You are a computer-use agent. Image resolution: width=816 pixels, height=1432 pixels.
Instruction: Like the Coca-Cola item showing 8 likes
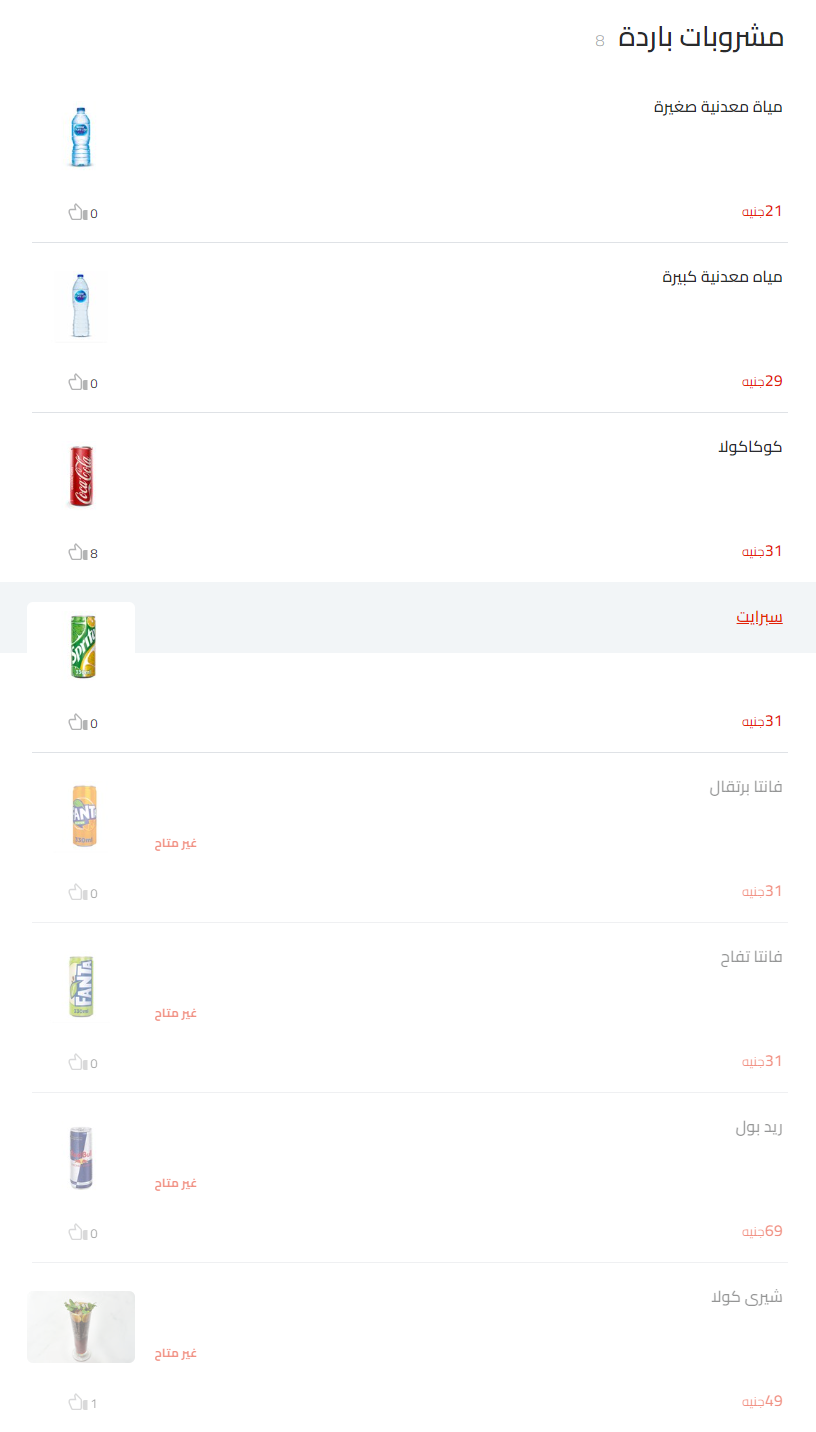(74, 551)
